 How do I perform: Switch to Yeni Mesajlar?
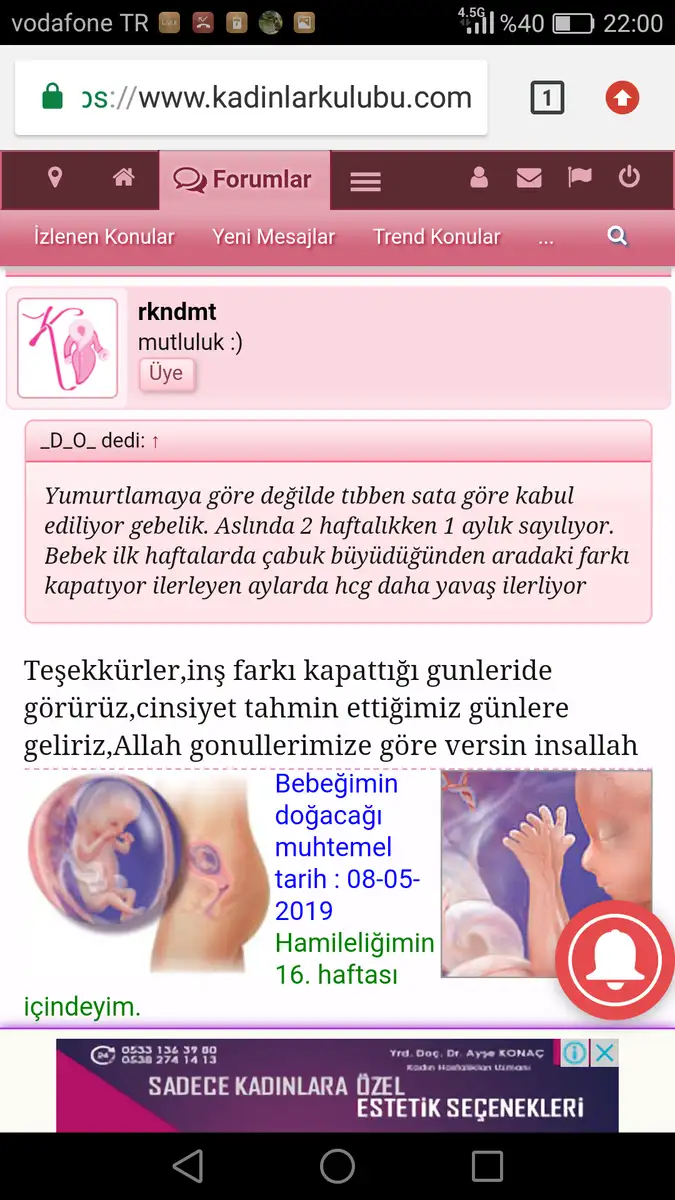point(273,237)
